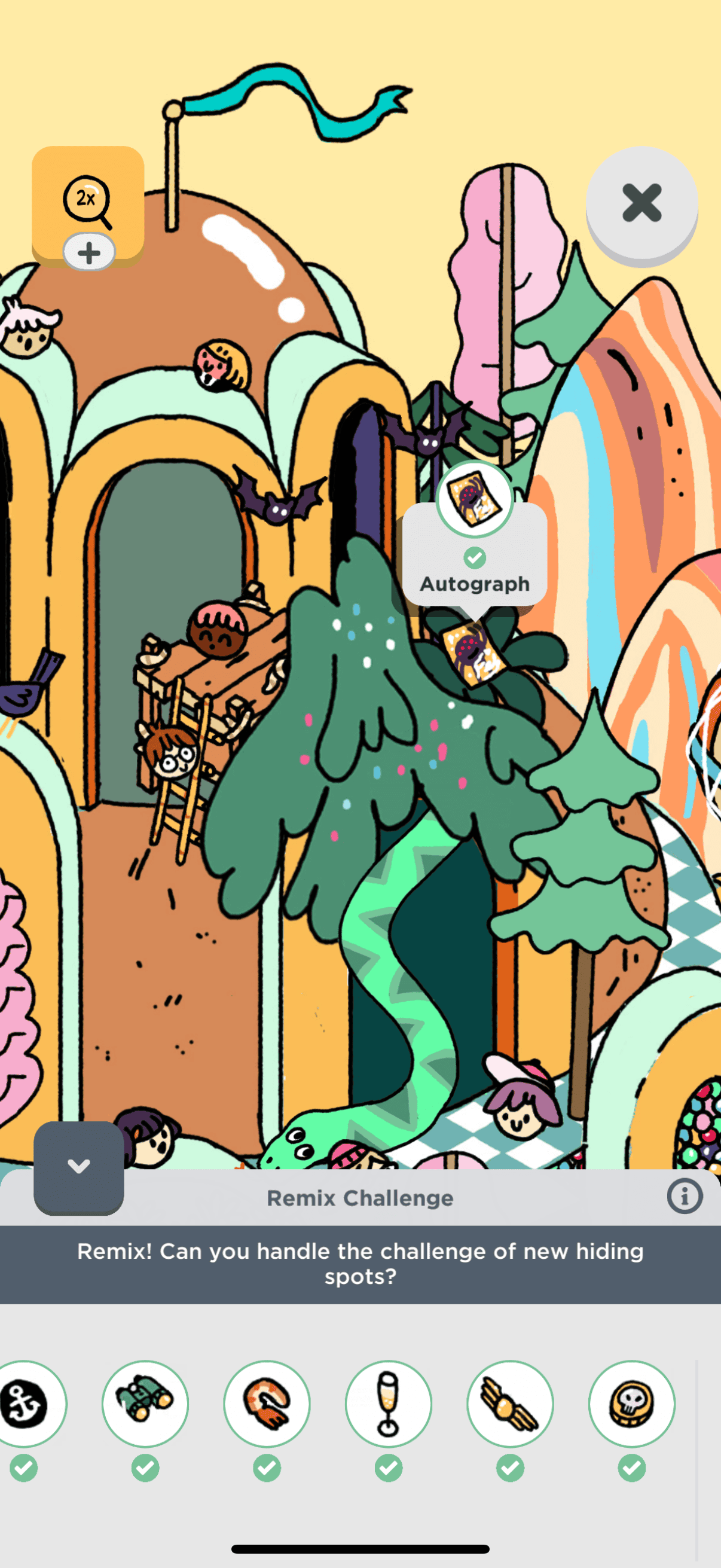Image resolution: width=721 pixels, height=1568 pixels.
Task: Select the shrimp item in the tray
Action: (x=267, y=1404)
